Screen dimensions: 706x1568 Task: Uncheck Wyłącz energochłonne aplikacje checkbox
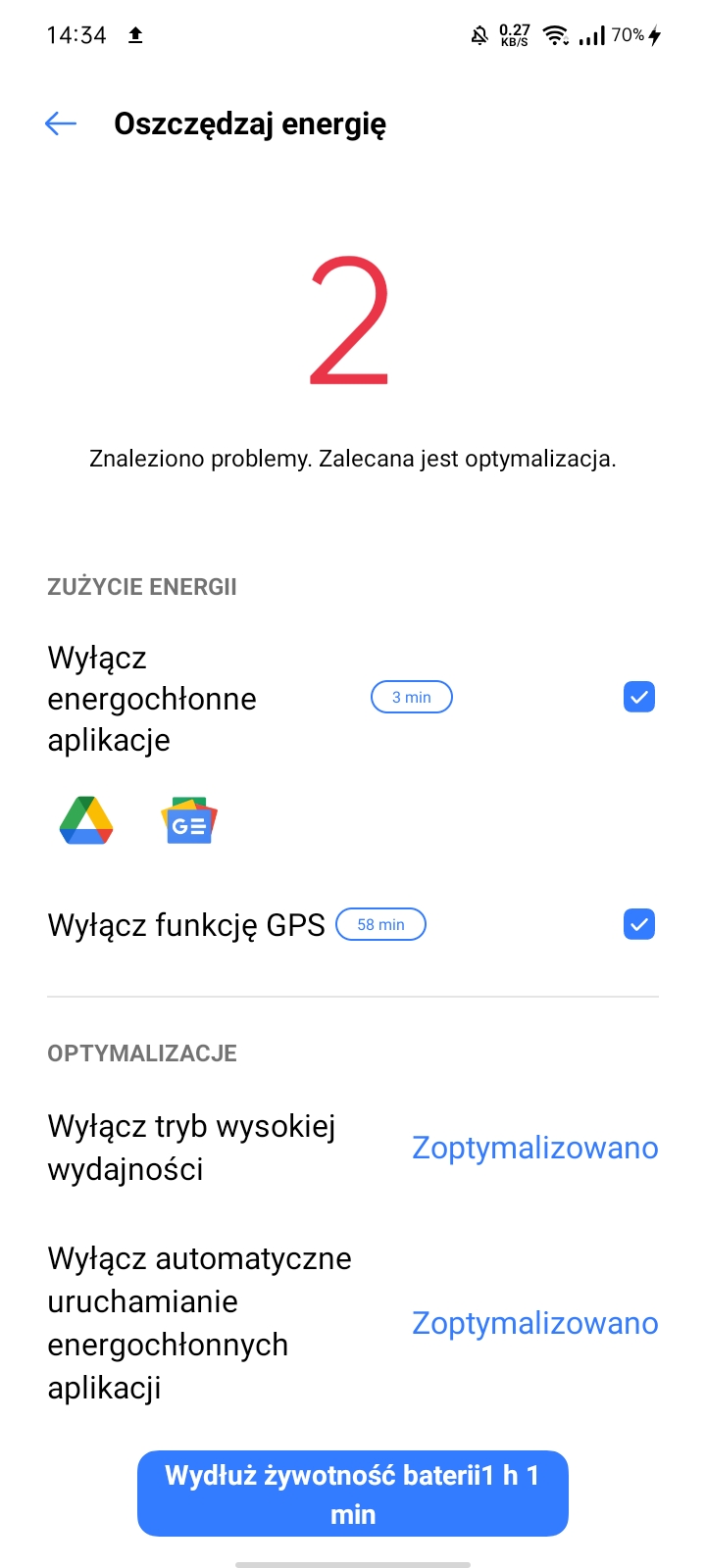(x=639, y=698)
